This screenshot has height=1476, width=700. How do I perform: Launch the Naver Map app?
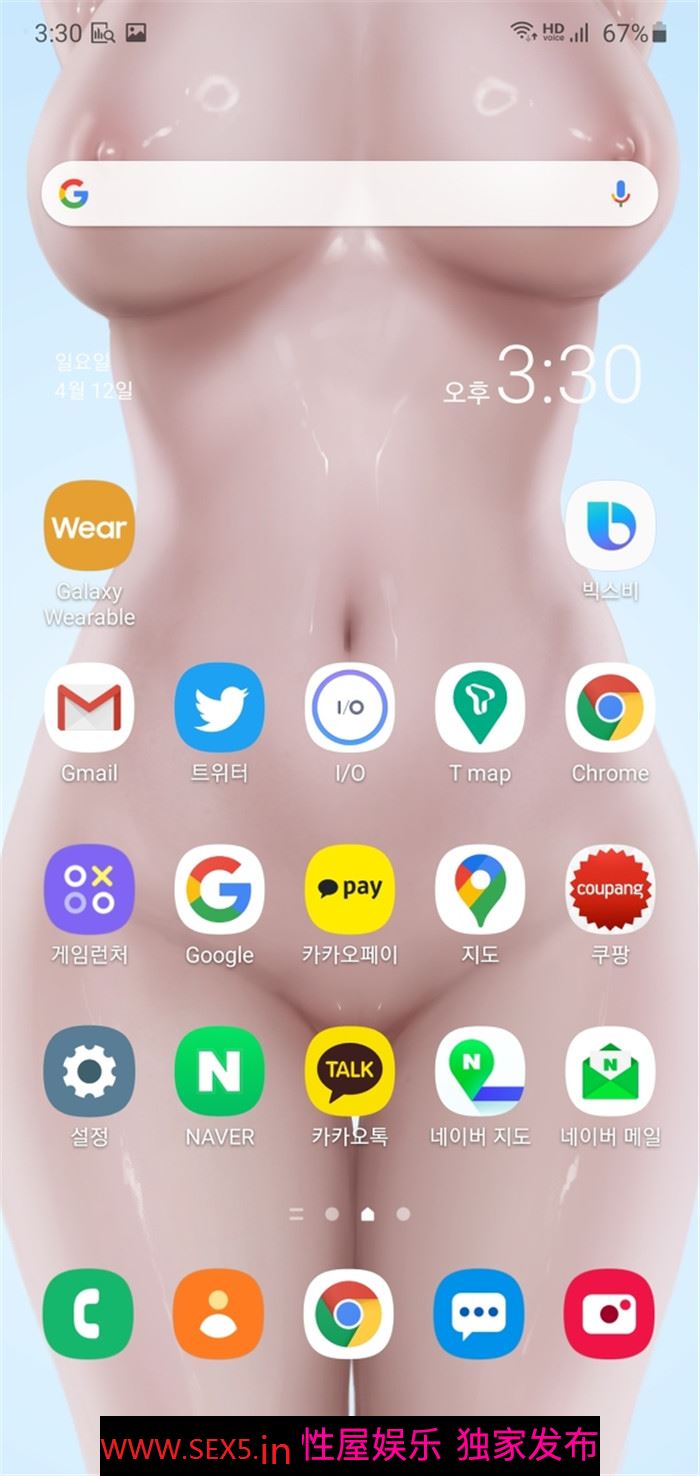[x=480, y=1072]
